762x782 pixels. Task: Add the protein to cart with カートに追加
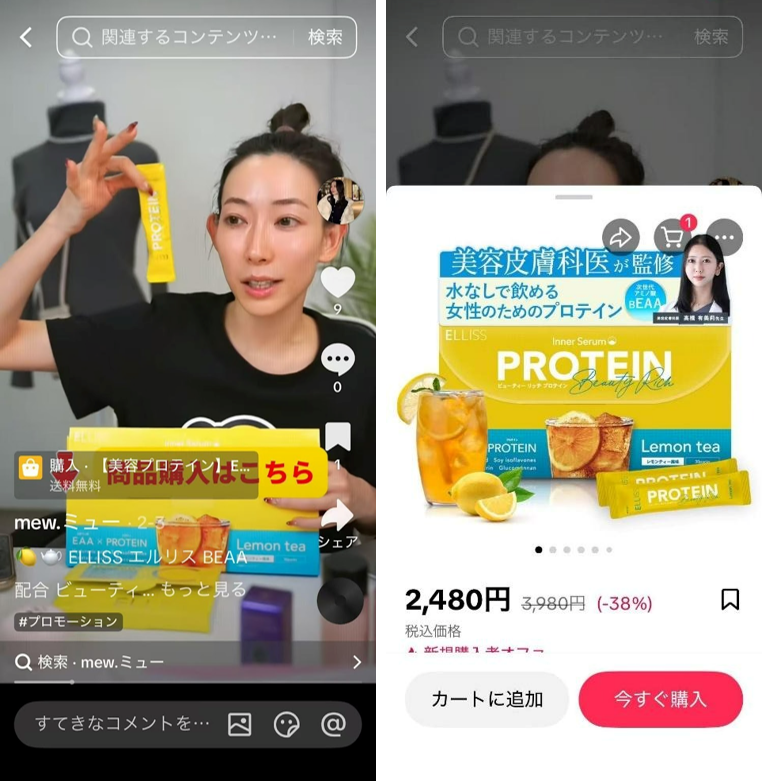pyautogui.click(x=486, y=700)
